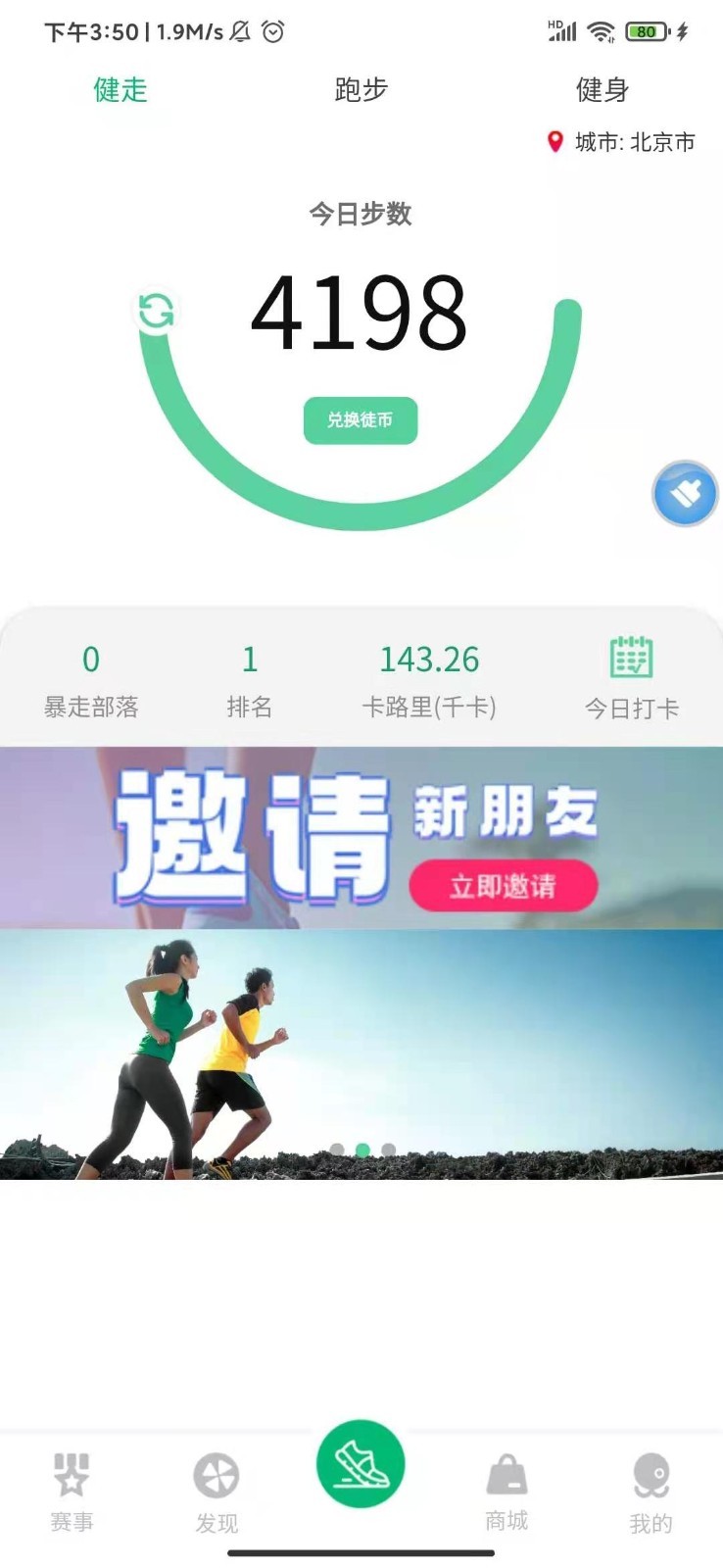This screenshot has height=1568, width=723.
Task: Refresh today's step count
Action: tap(156, 312)
